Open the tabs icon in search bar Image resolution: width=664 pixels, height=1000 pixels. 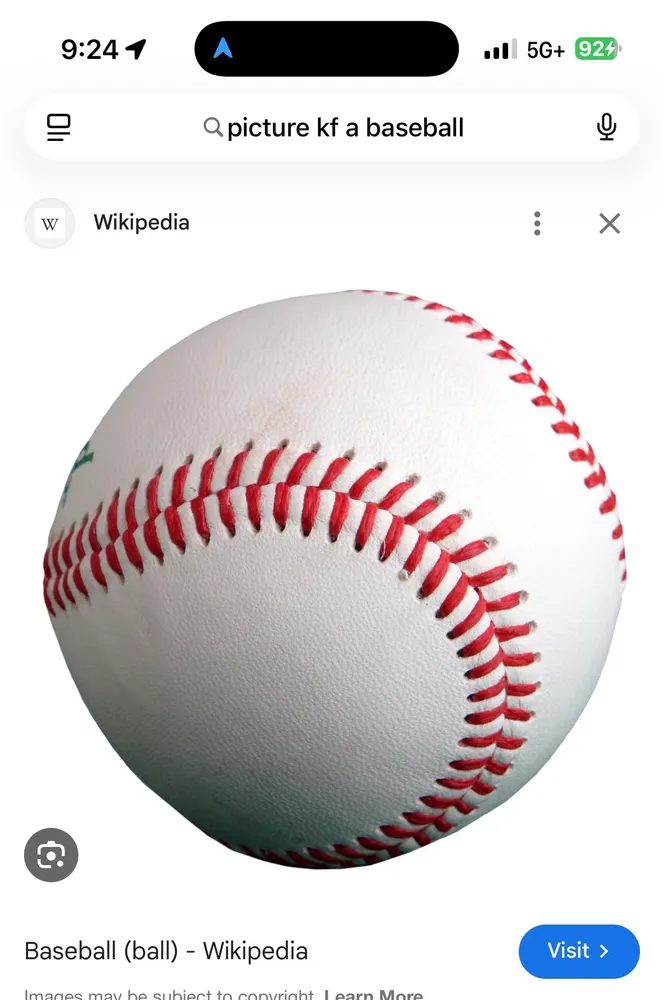(59, 127)
